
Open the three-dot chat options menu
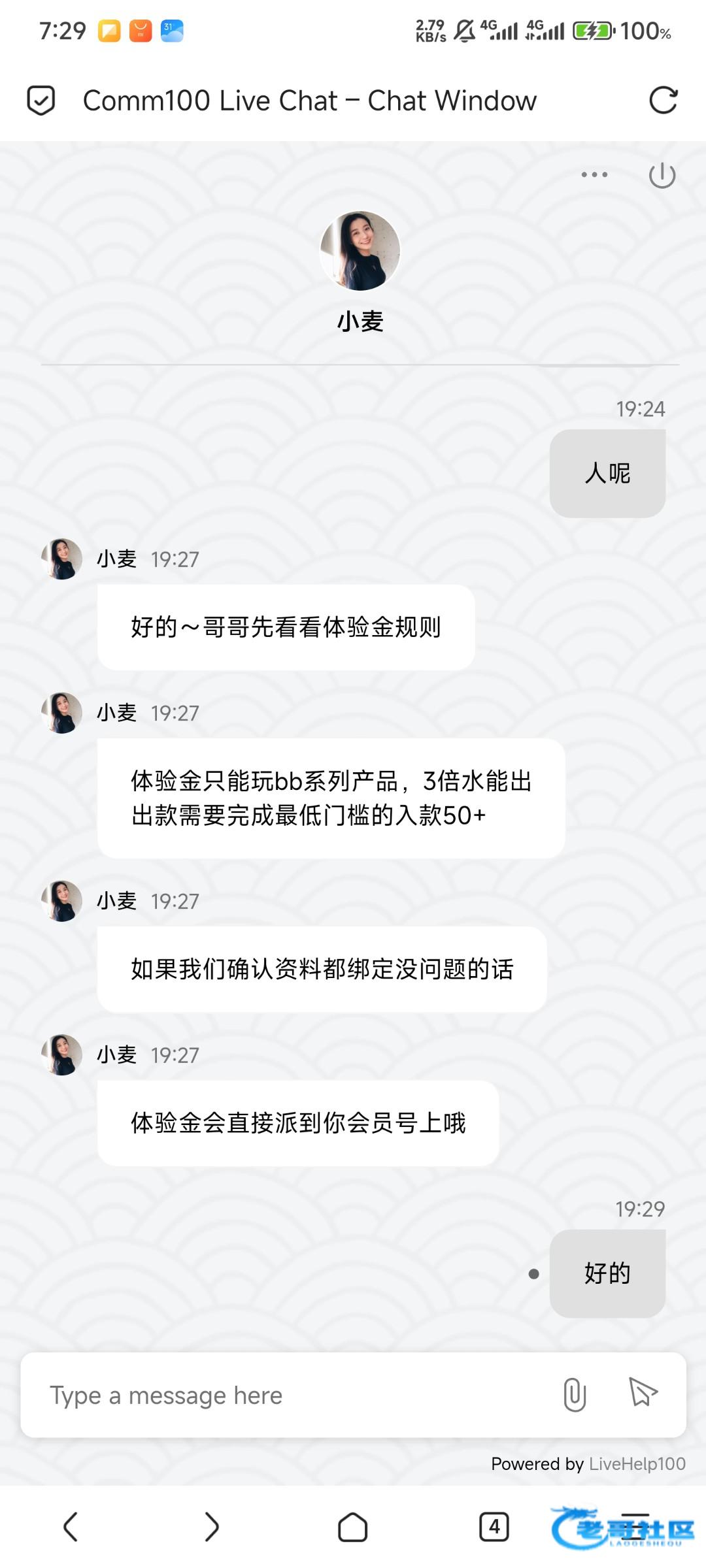tap(594, 174)
